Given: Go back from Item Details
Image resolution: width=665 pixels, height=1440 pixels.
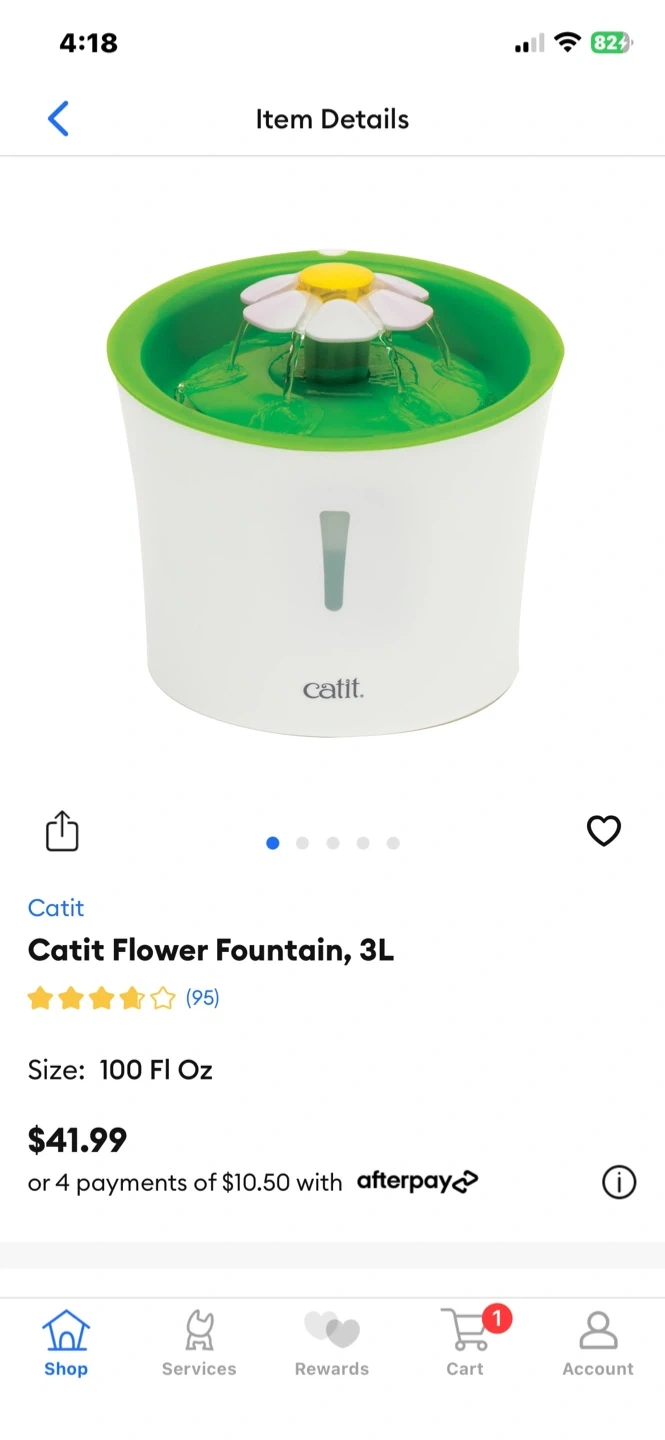Looking at the screenshot, I should [x=58, y=119].
